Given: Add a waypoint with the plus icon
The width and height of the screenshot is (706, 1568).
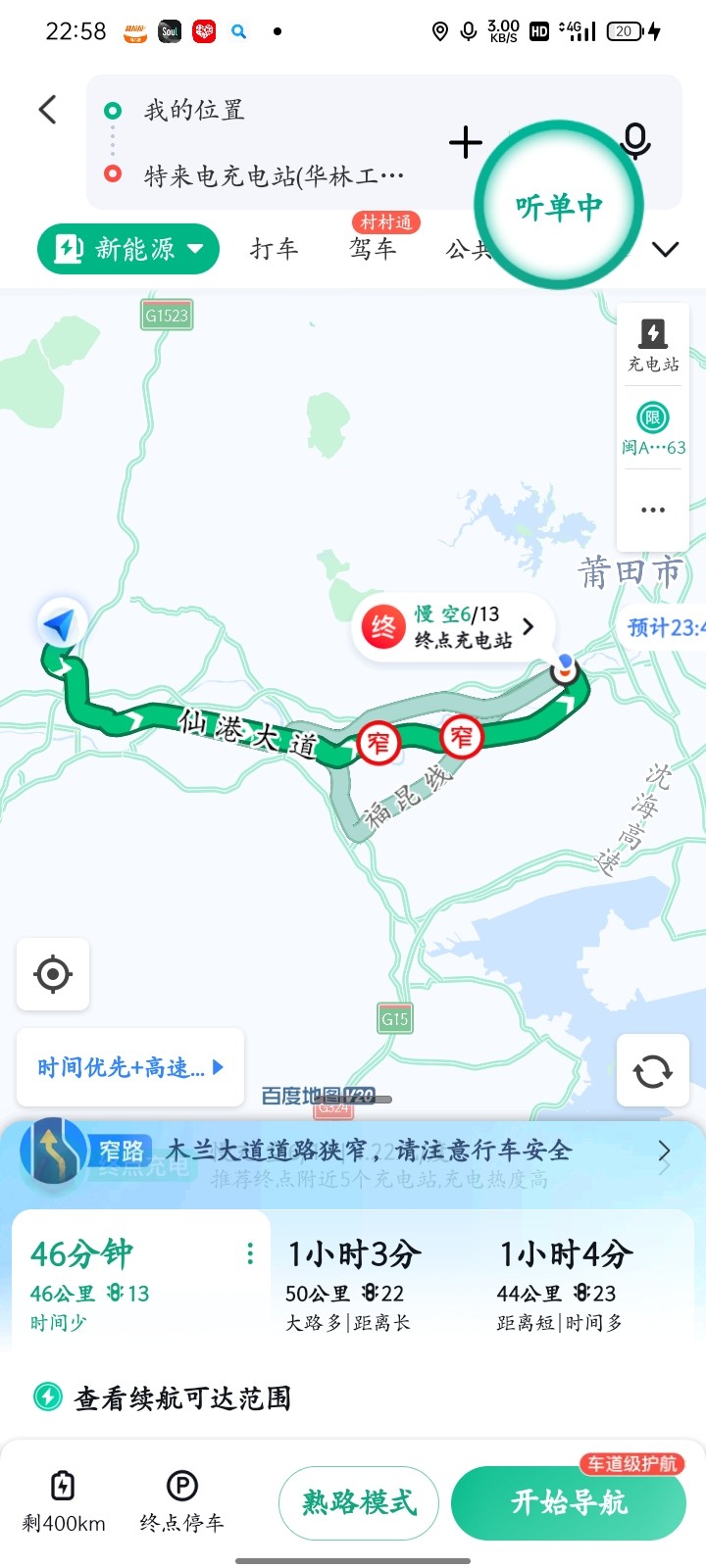Looking at the screenshot, I should (465, 143).
